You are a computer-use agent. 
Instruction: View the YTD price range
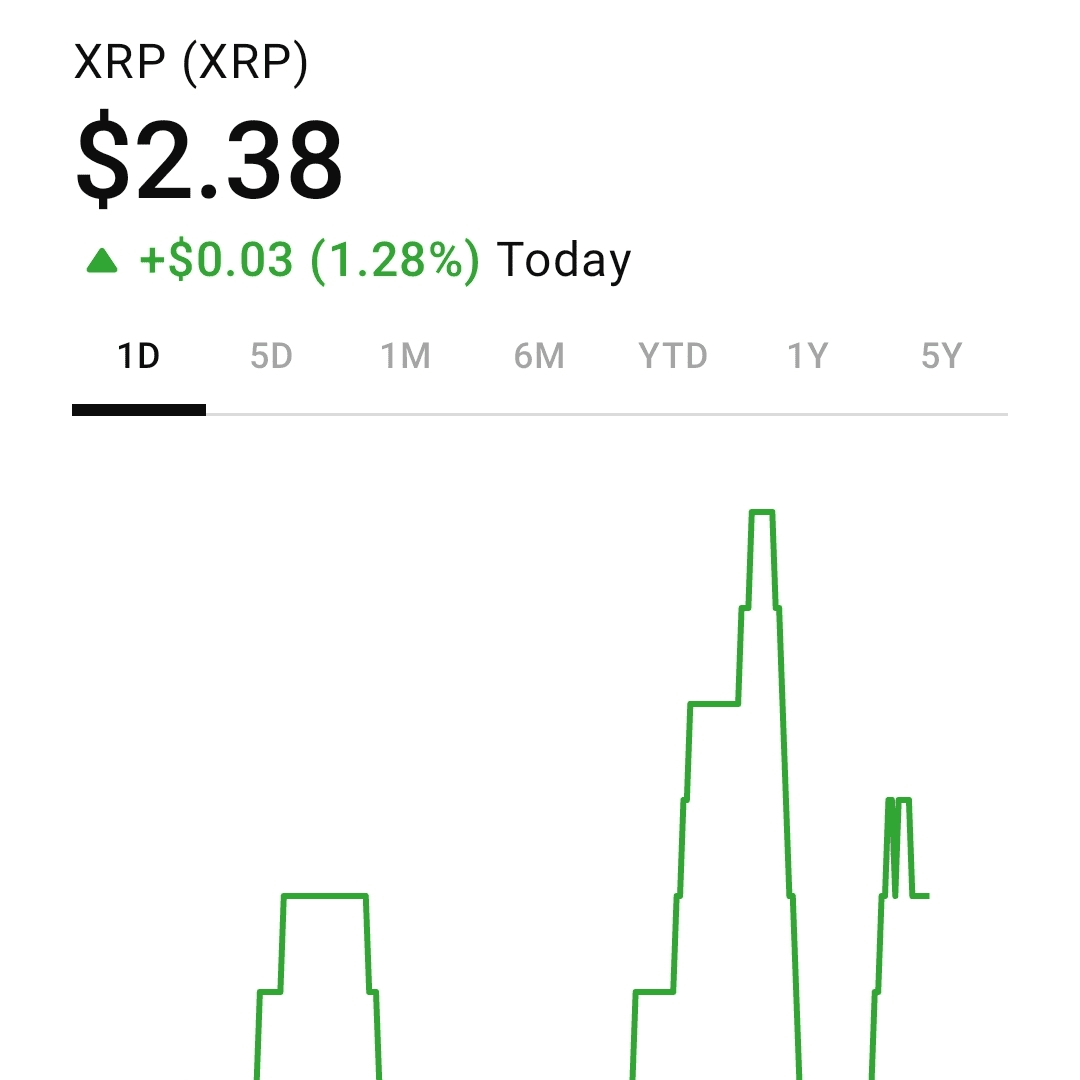(673, 356)
